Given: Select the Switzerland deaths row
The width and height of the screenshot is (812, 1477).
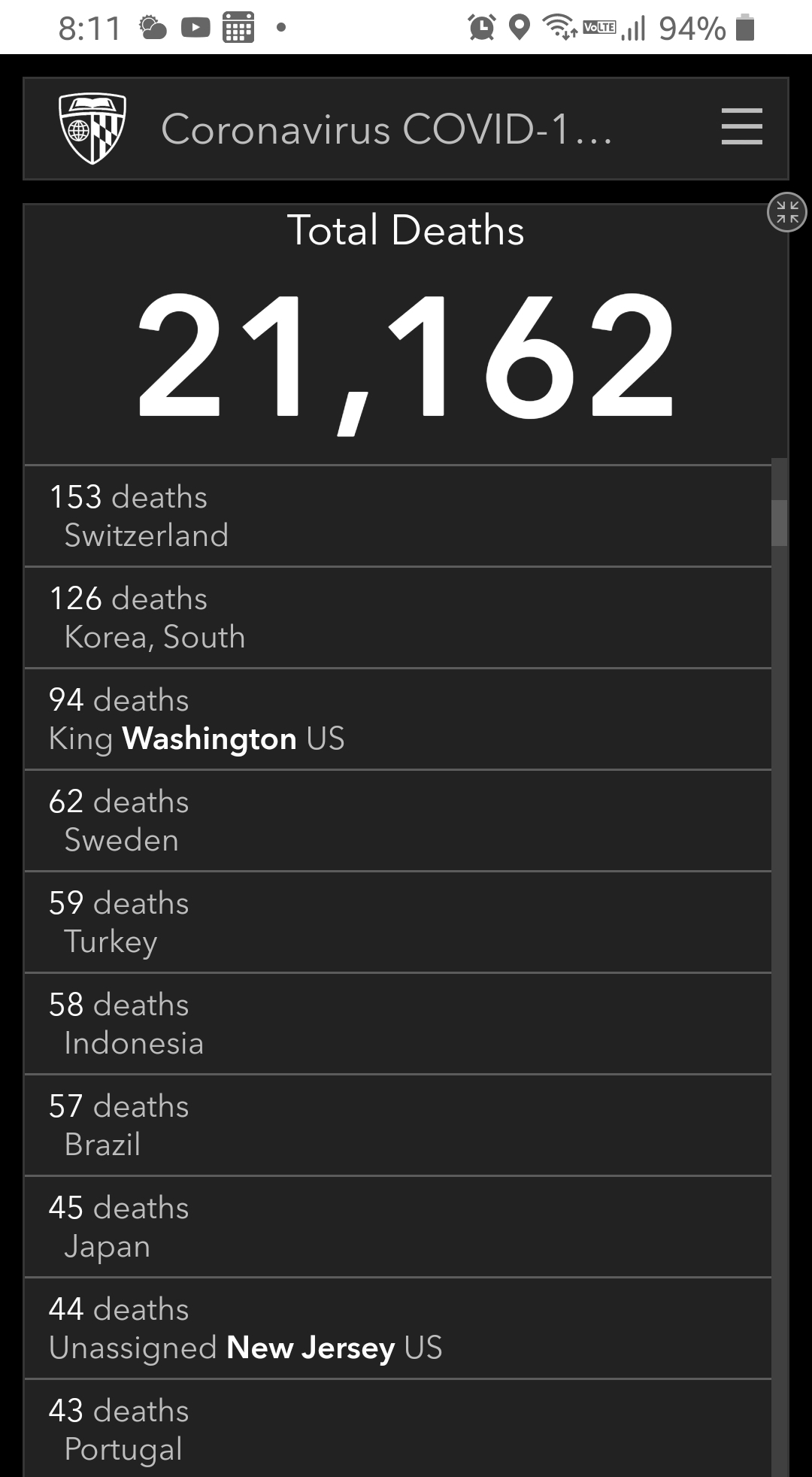Looking at the screenshot, I should point(398,516).
